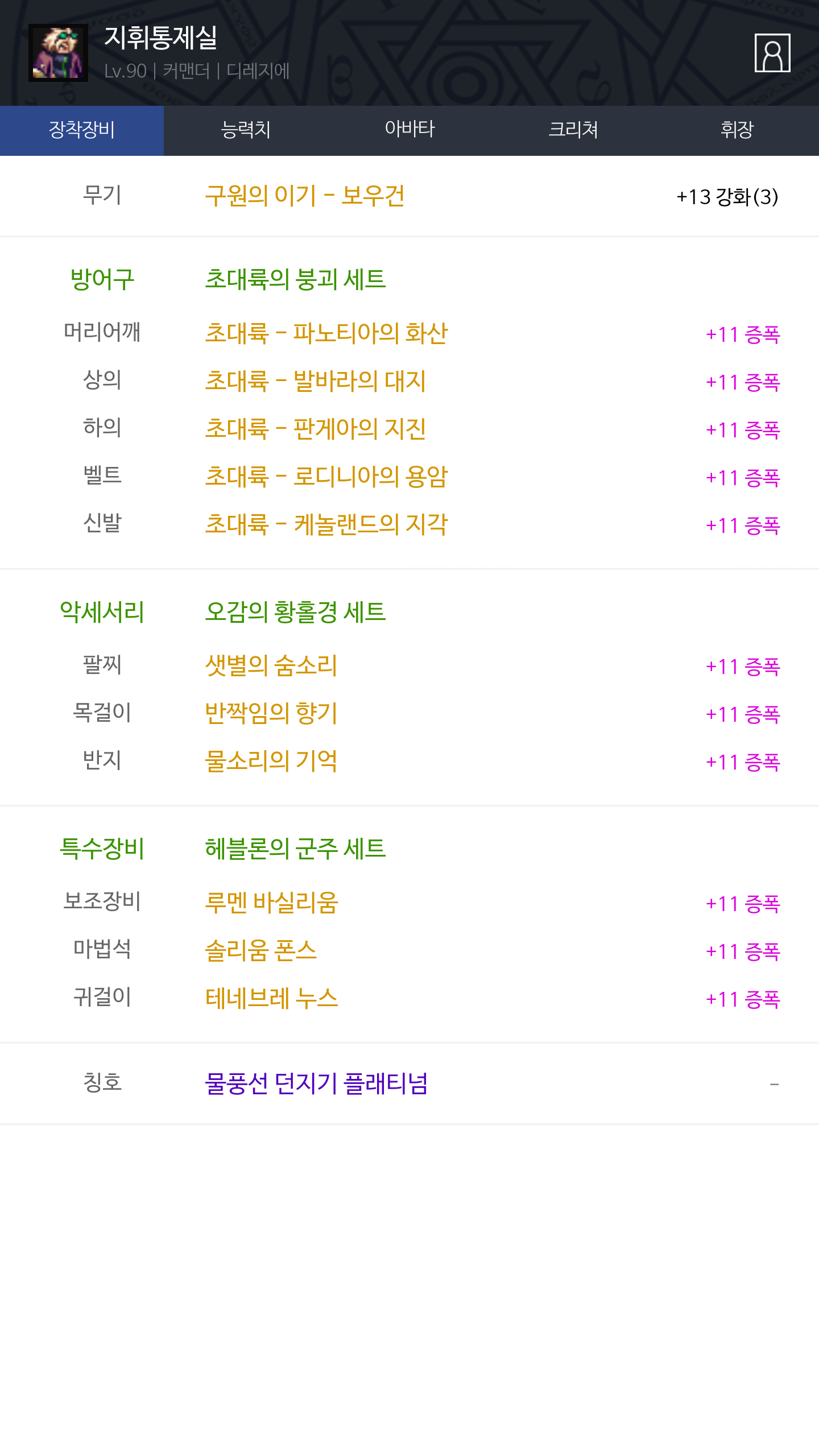This screenshot has width=819, height=1456.
Task: Select the 장착장비 tab
Action: [x=82, y=130]
